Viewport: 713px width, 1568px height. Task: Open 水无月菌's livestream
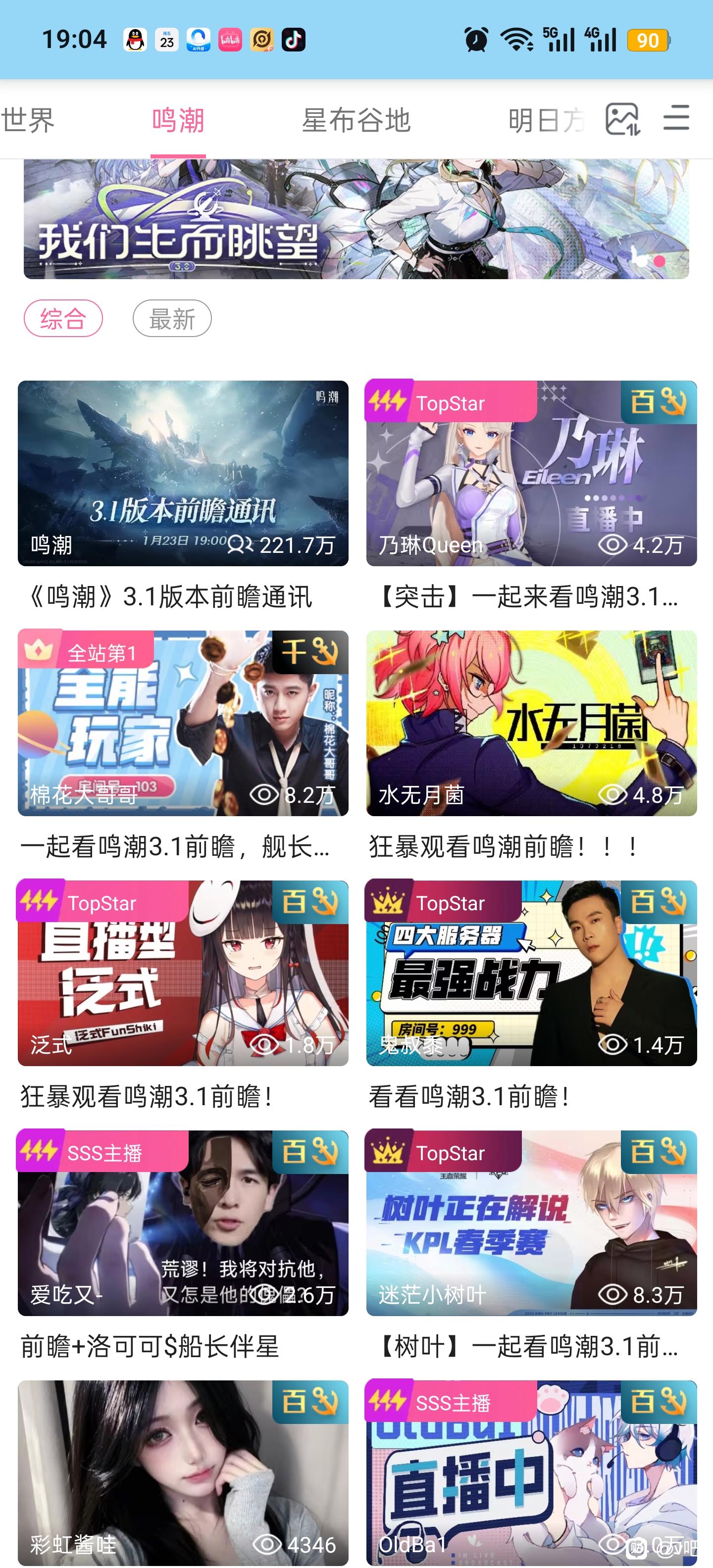tap(531, 723)
